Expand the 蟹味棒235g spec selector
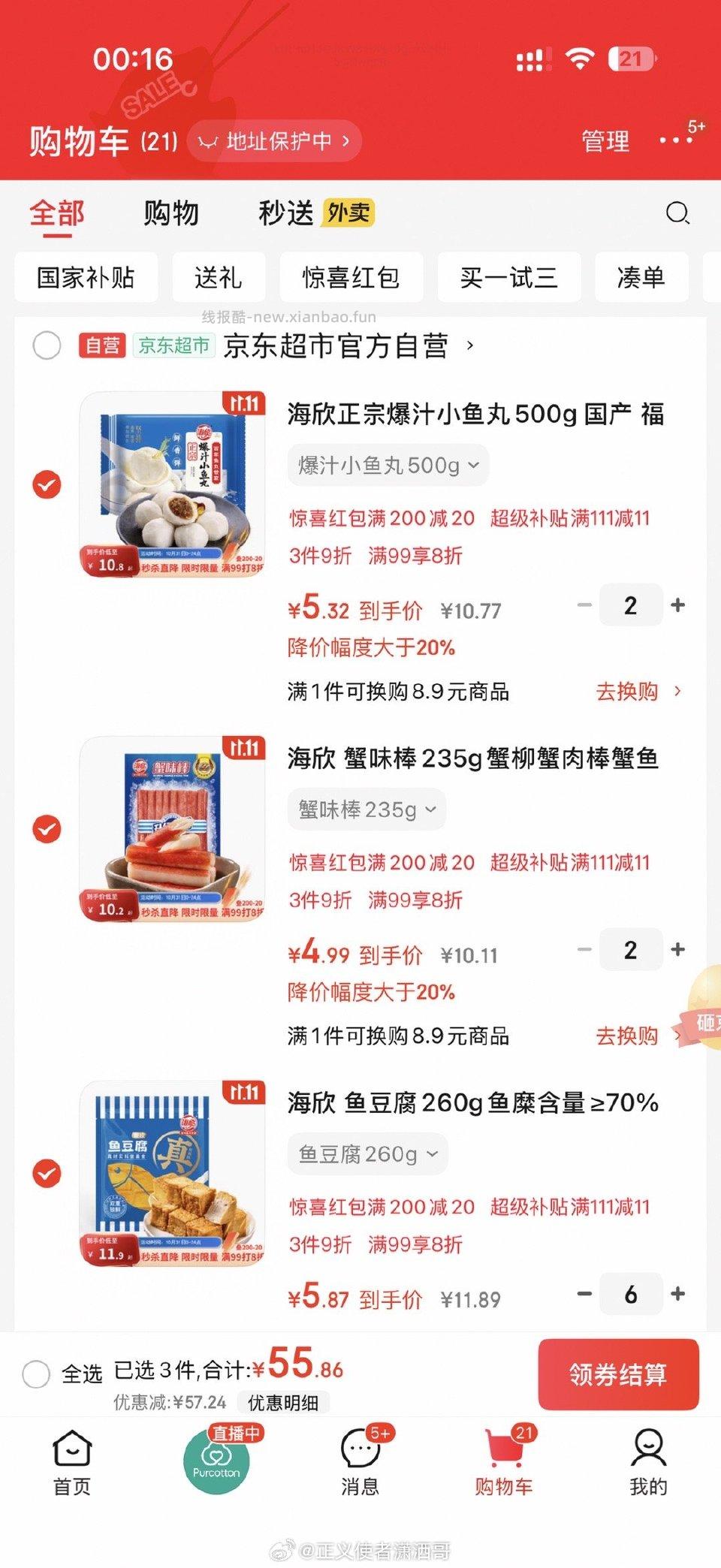Image resolution: width=721 pixels, height=1568 pixels. click(366, 809)
